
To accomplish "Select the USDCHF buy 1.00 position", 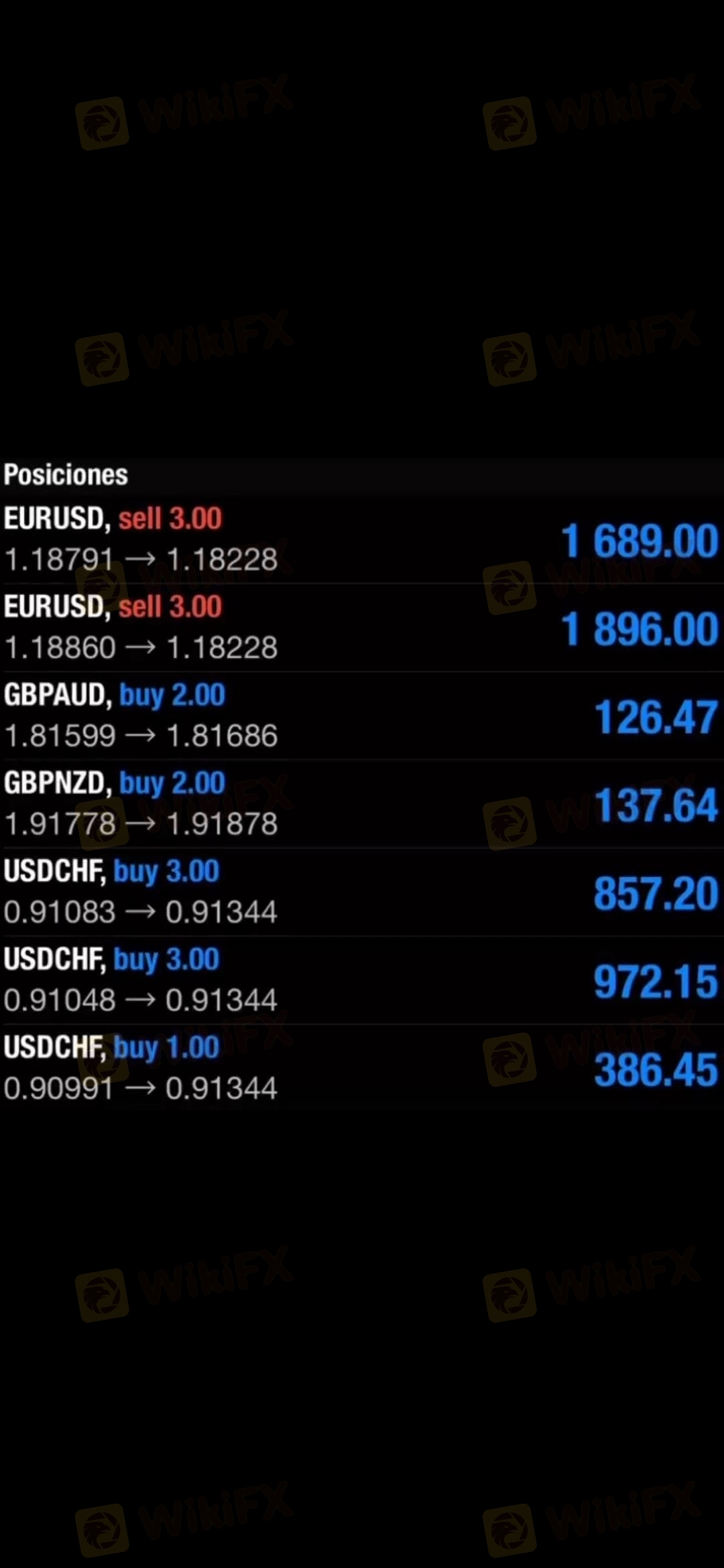I will (x=362, y=1067).
